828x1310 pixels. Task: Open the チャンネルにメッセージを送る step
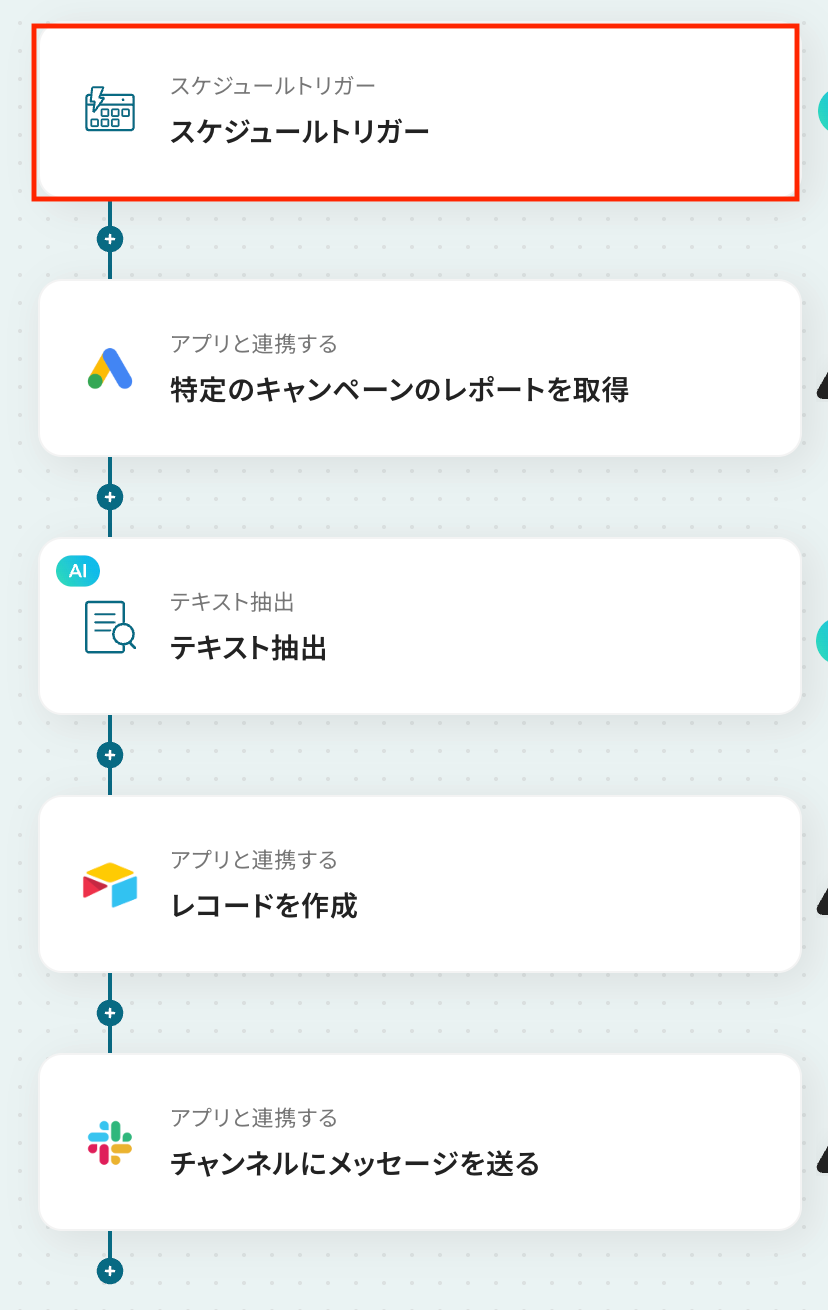[420, 1142]
